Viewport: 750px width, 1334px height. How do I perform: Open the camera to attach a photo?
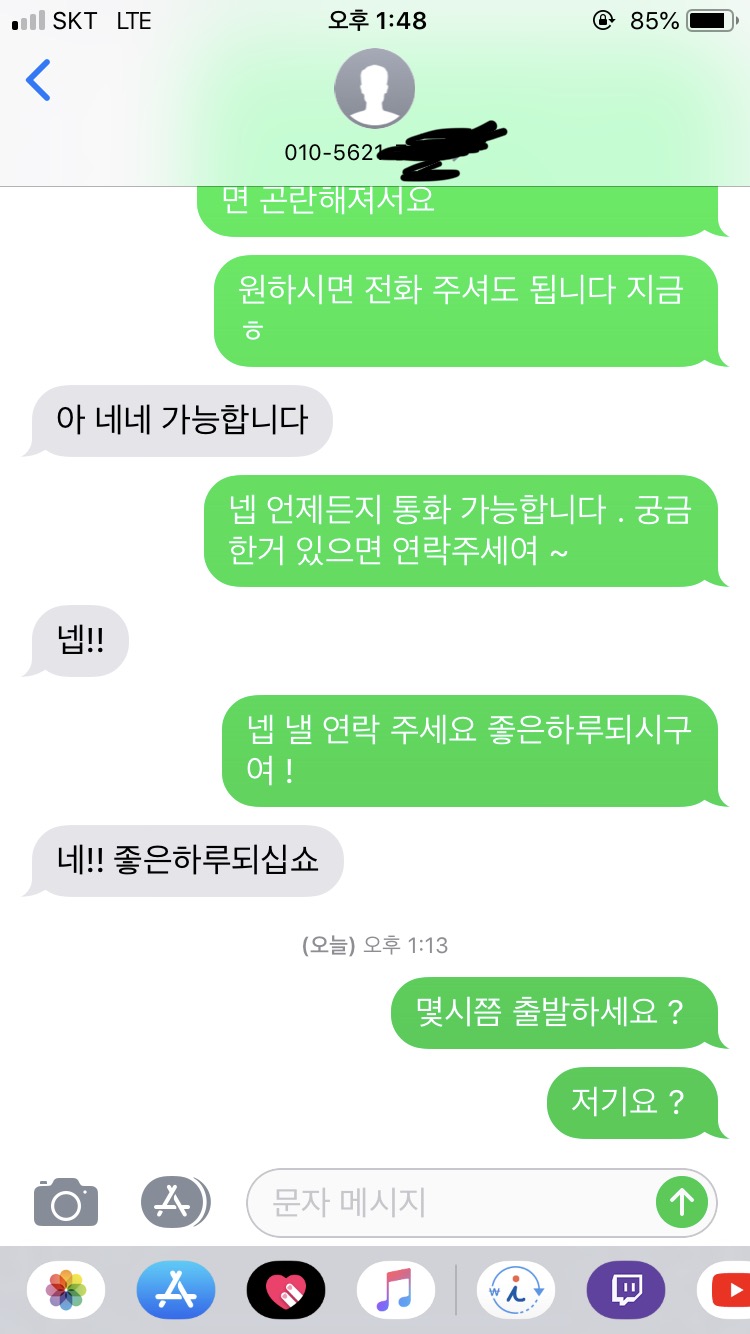tap(66, 1202)
